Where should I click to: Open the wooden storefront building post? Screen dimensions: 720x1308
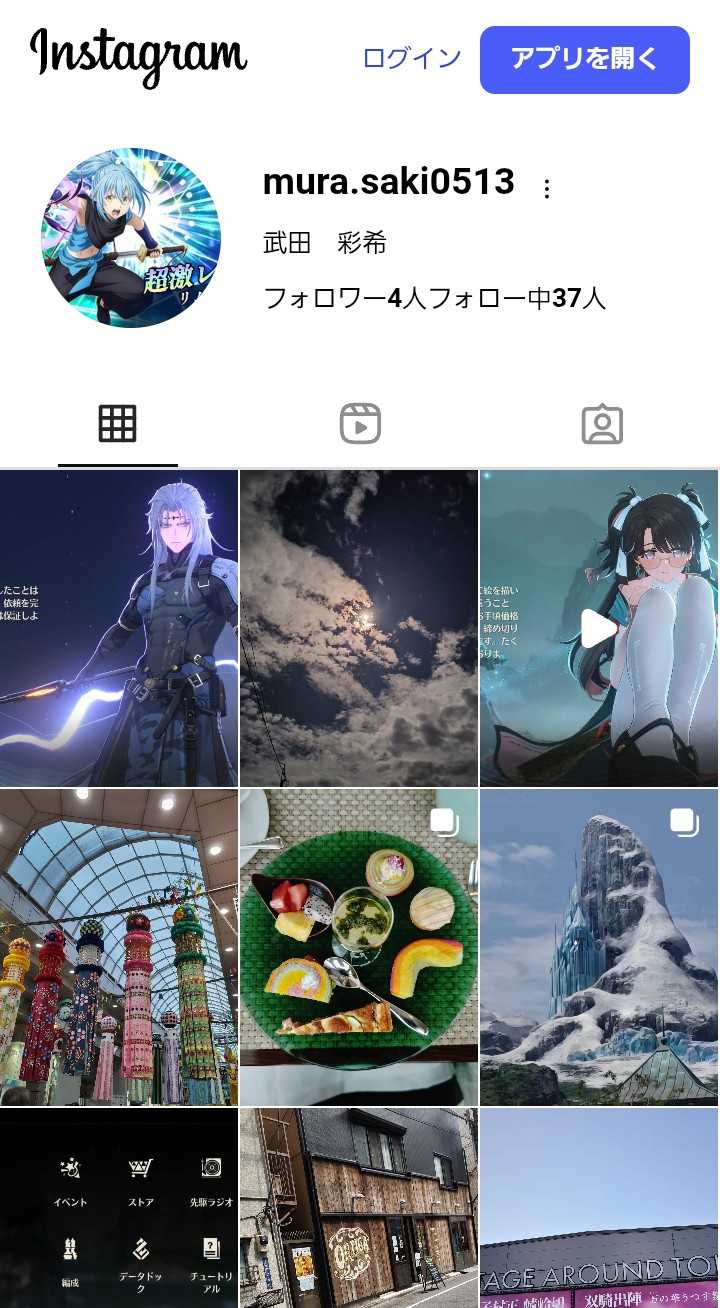coord(359,1208)
